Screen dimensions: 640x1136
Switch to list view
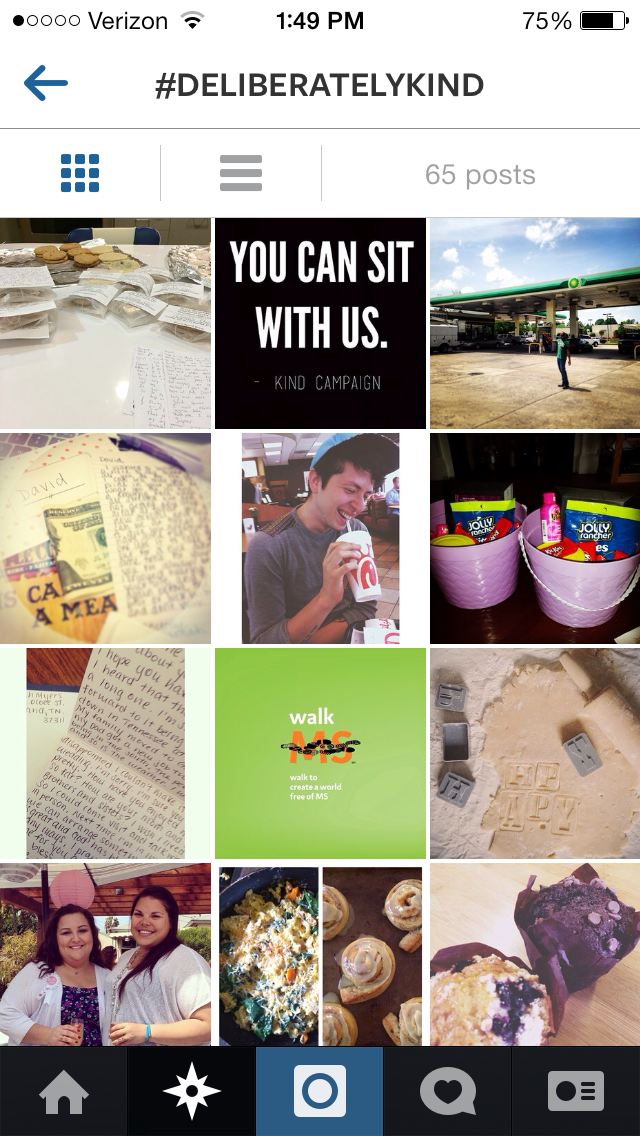pos(241,174)
